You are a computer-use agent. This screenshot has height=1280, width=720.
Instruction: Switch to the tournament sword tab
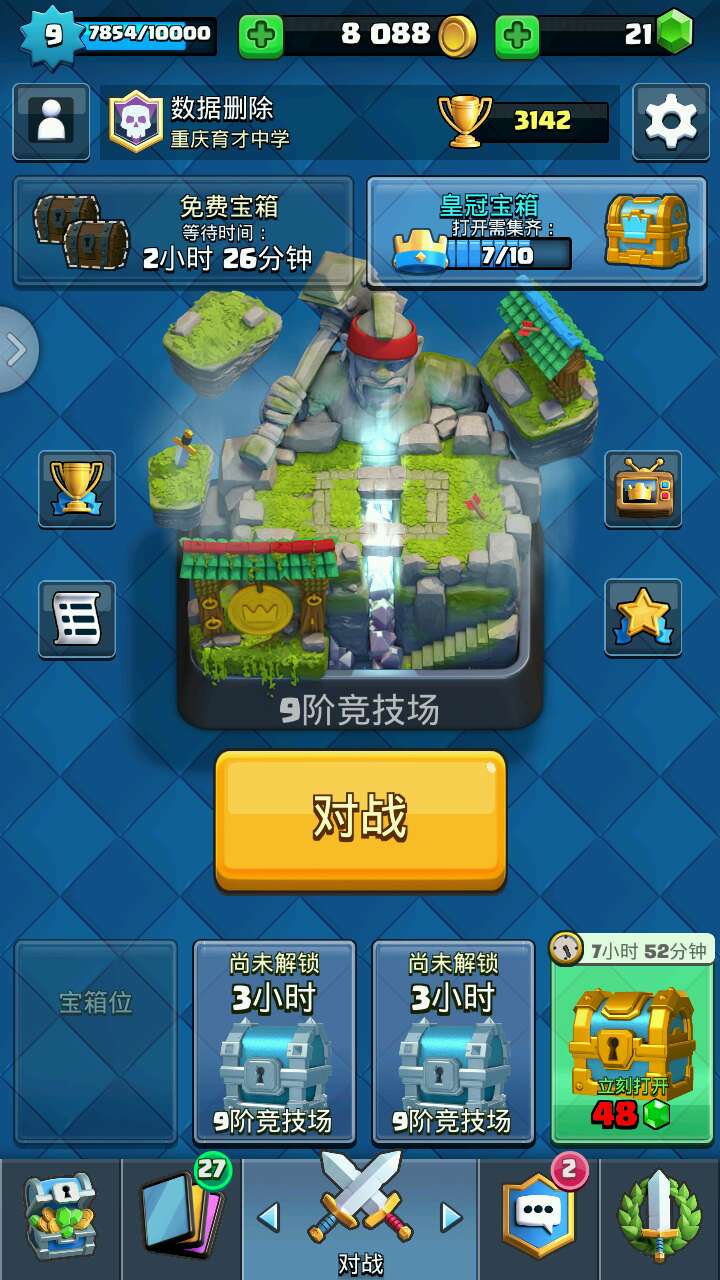click(x=659, y=1218)
